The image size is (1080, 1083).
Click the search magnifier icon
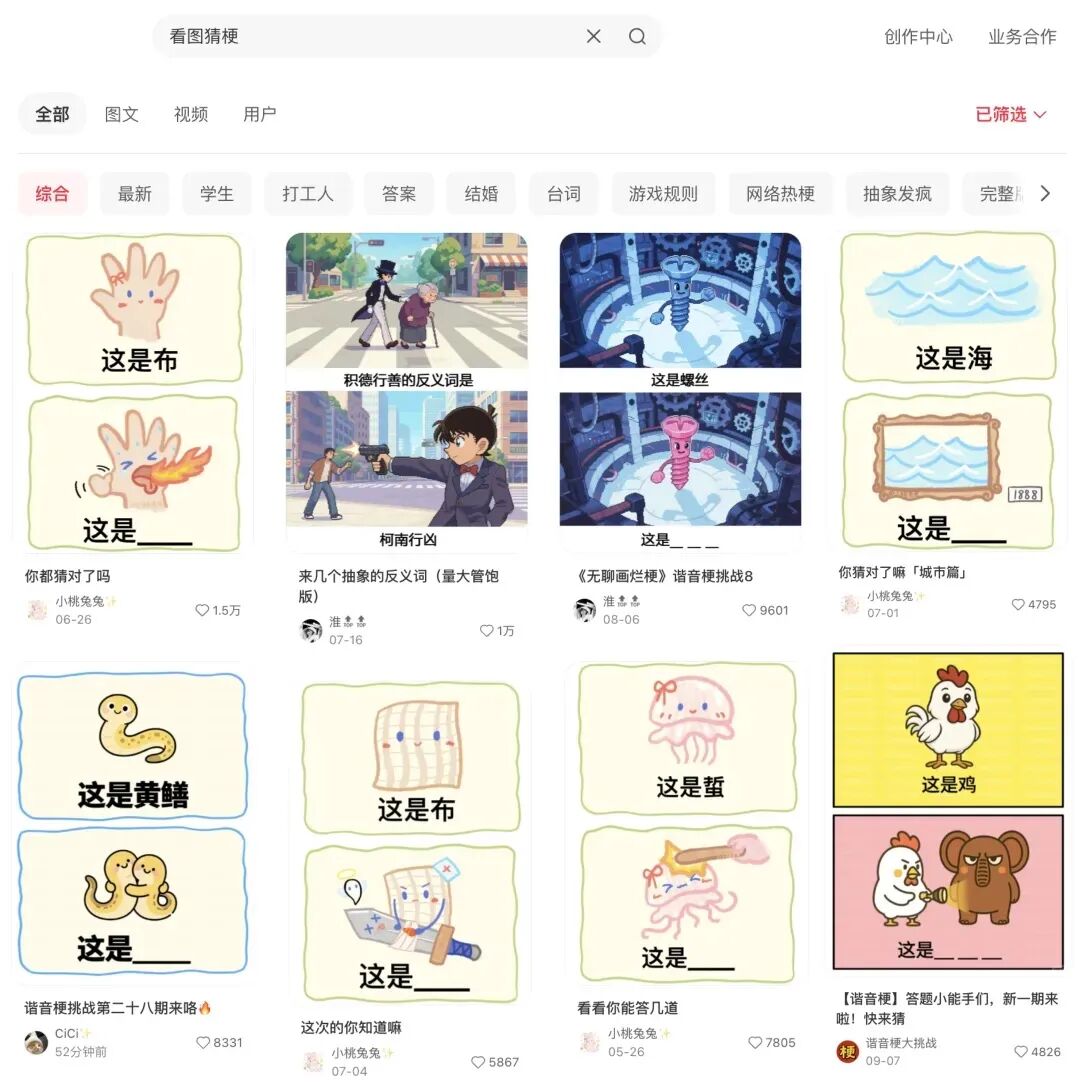point(637,36)
